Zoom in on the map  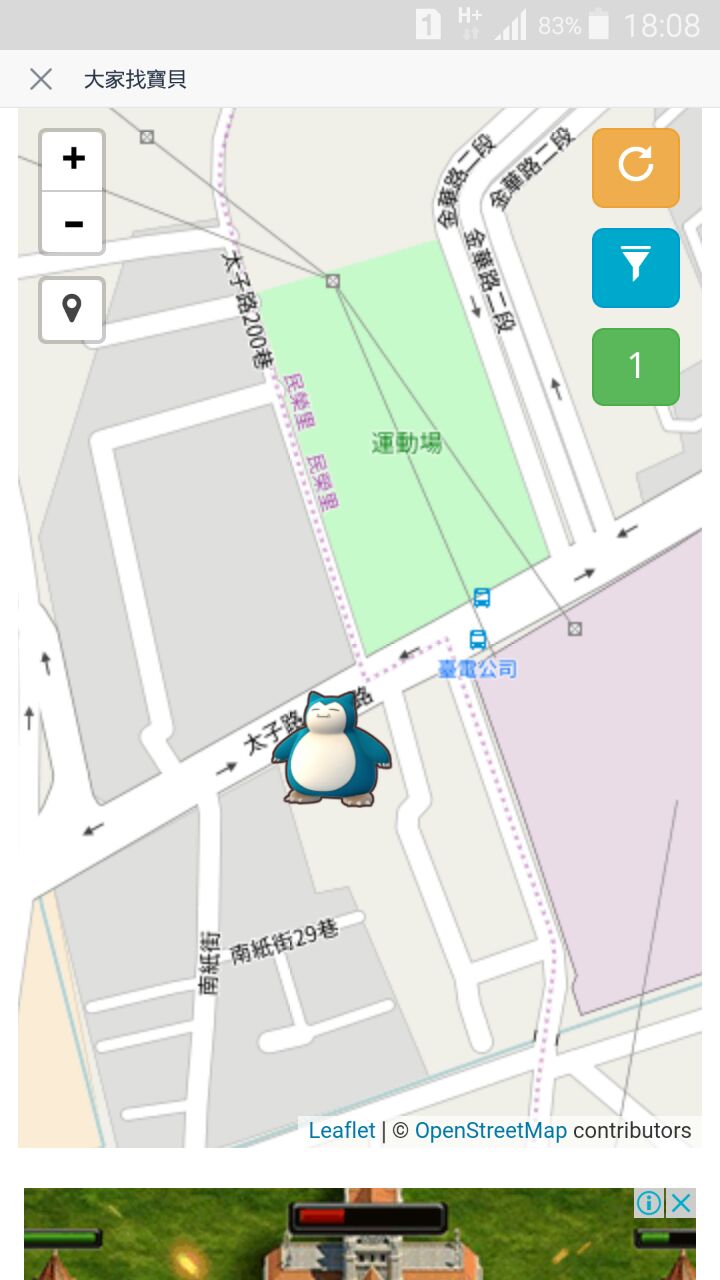tap(73, 159)
